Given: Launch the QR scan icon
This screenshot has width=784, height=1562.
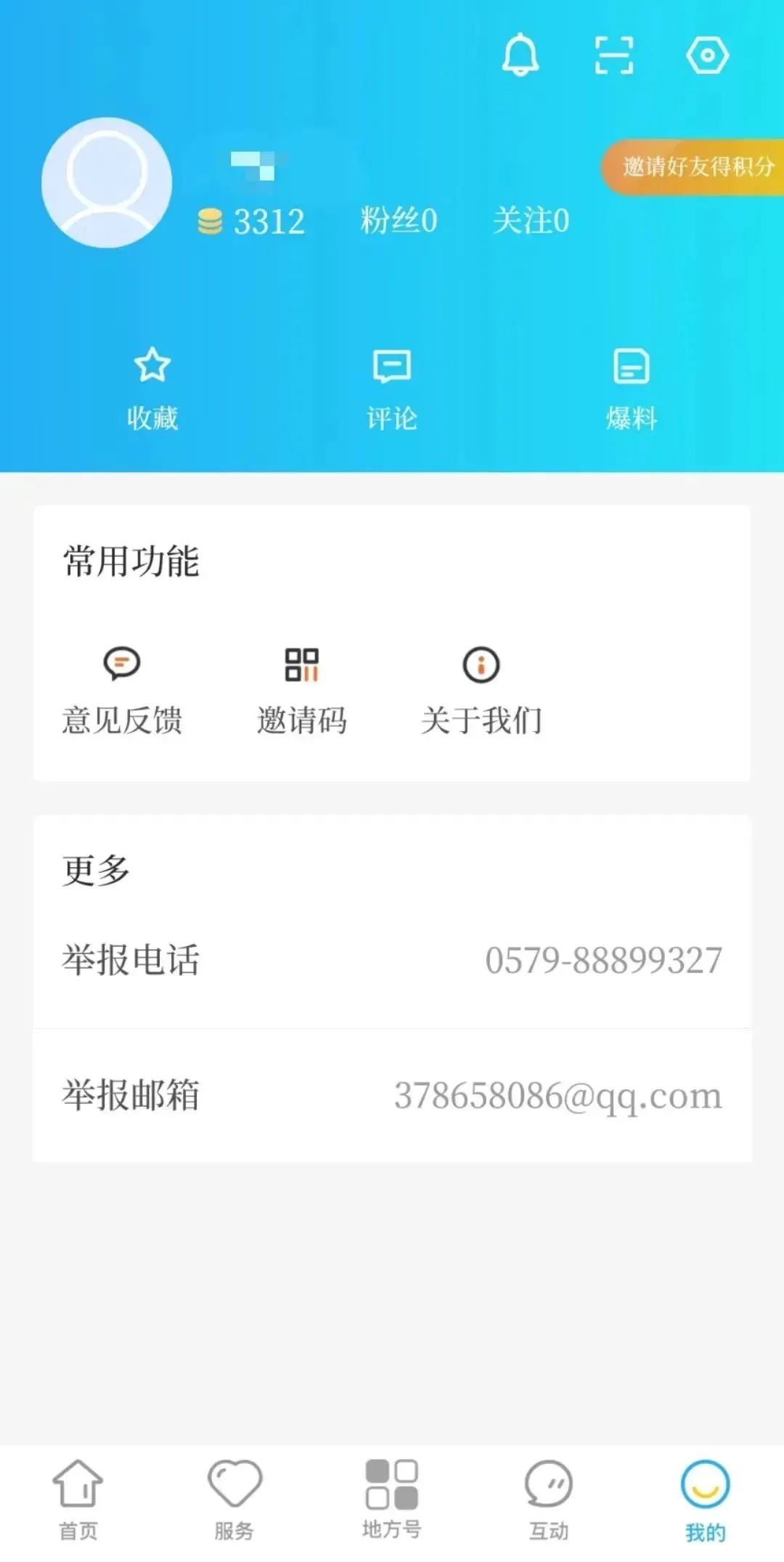Looking at the screenshot, I should tap(613, 56).
